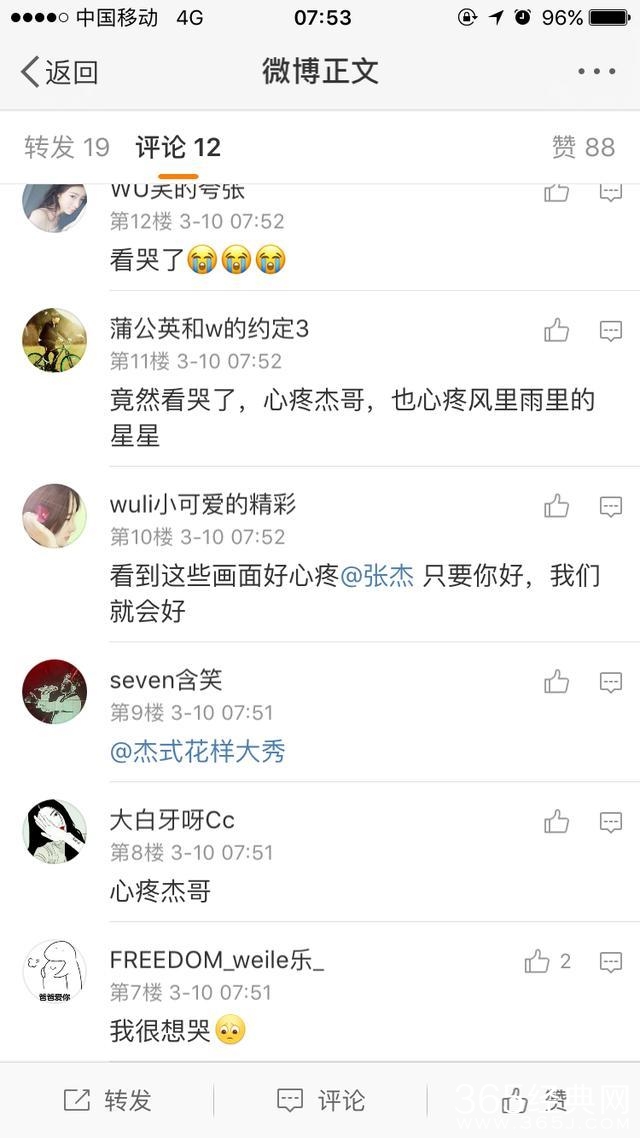Open @杰式花样大秀 mention link
The height and width of the screenshot is (1138, 640).
tap(197, 752)
